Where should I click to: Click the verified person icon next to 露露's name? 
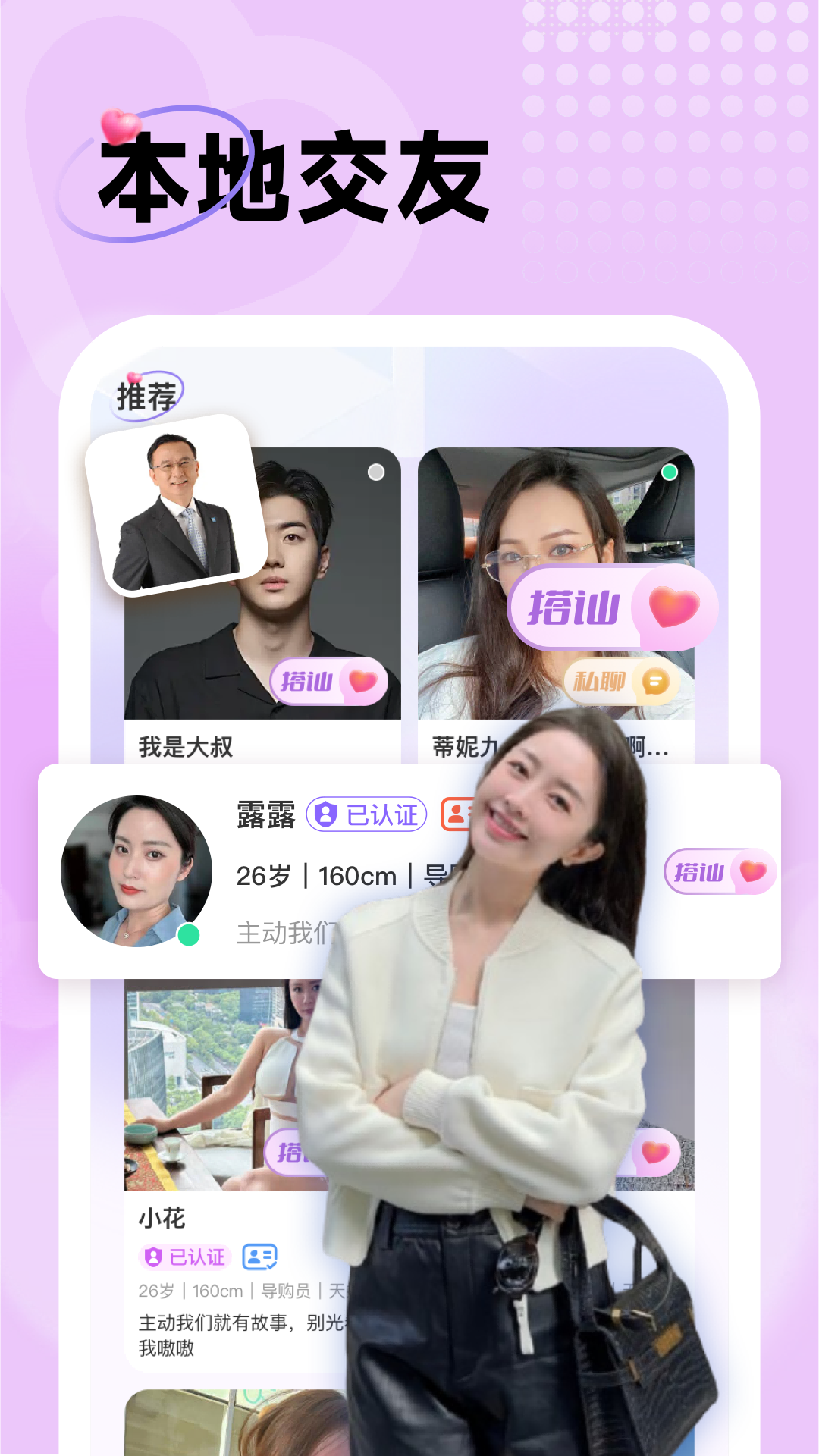325,814
